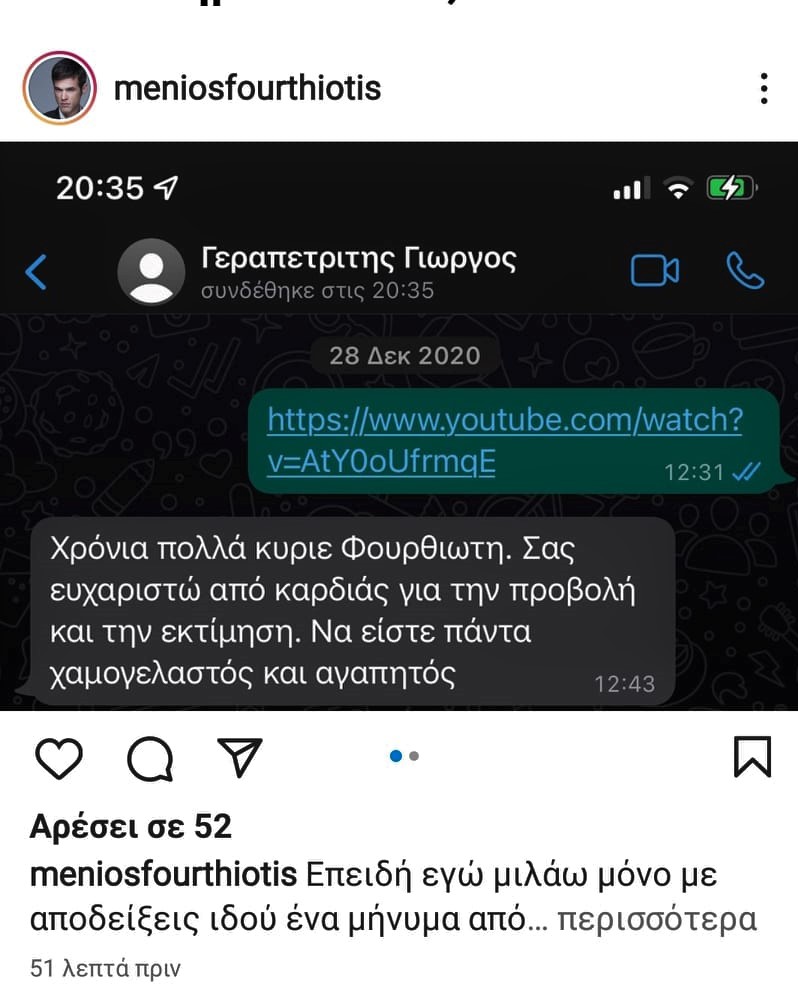Open the meniosfourthiotis profile picture in the header
This screenshot has height=1002, width=798.
[59, 89]
